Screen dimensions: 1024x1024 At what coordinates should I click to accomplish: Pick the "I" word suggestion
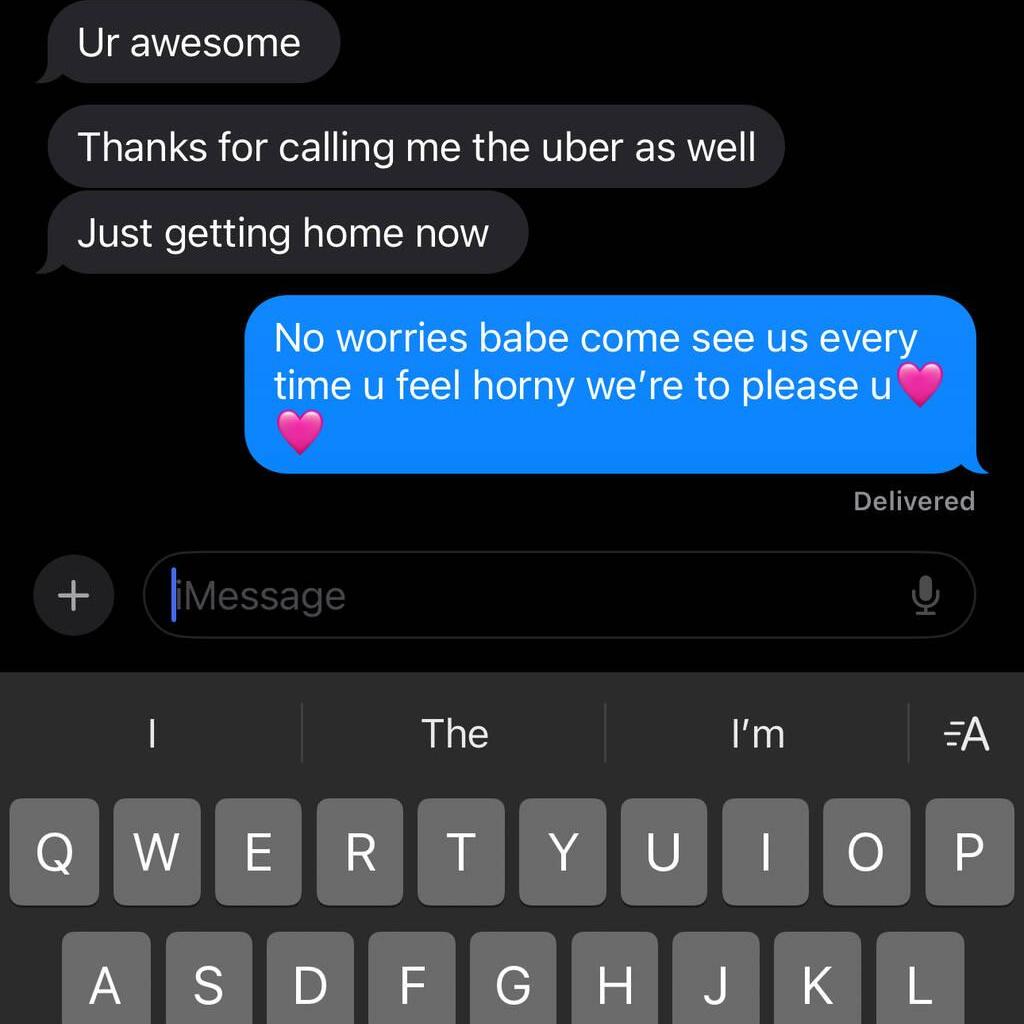pos(152,734)
